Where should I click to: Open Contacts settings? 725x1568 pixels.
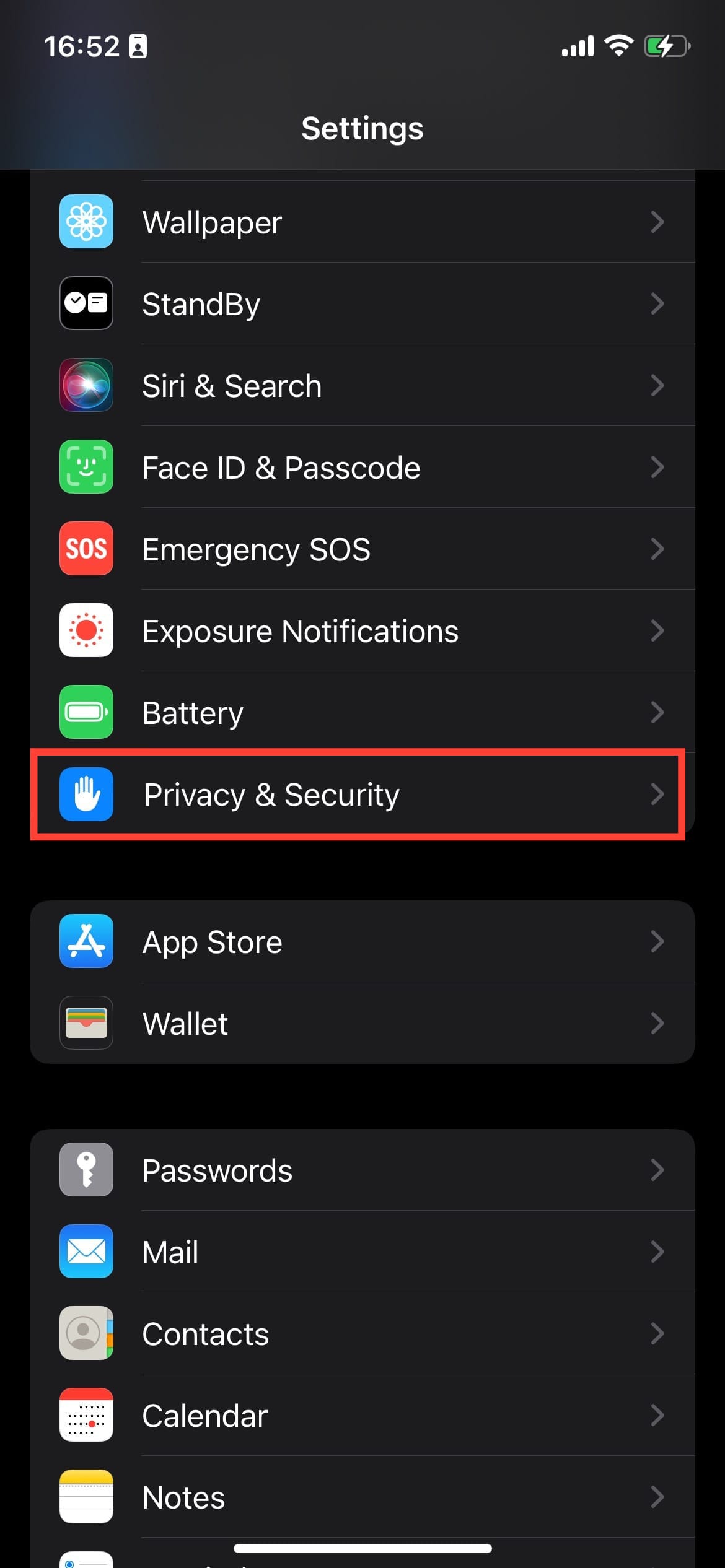pyautogui.click(x=362, y=1333)
